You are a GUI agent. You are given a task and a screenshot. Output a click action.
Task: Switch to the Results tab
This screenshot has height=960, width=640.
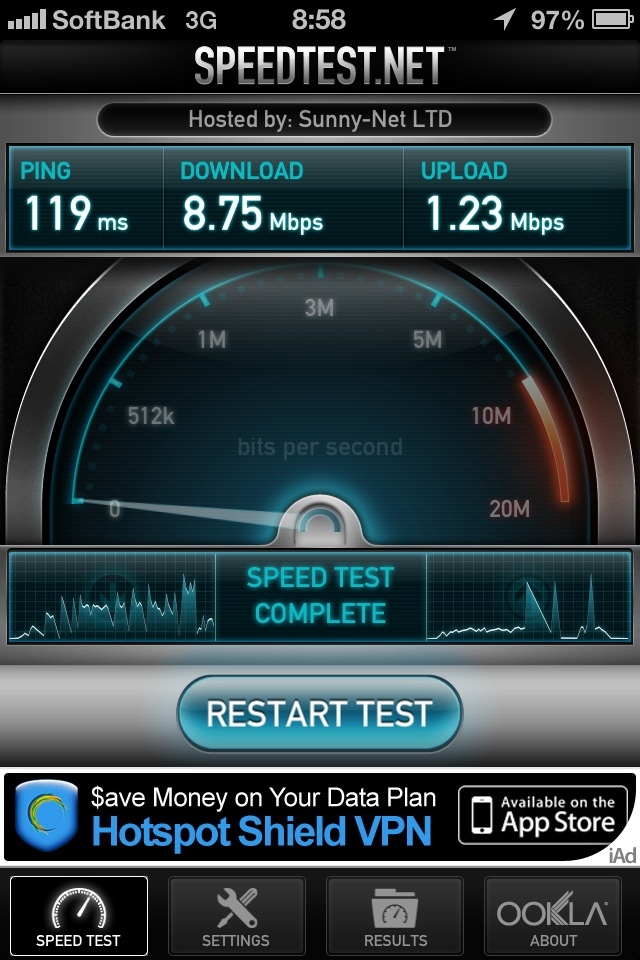(x=395, y=915)
